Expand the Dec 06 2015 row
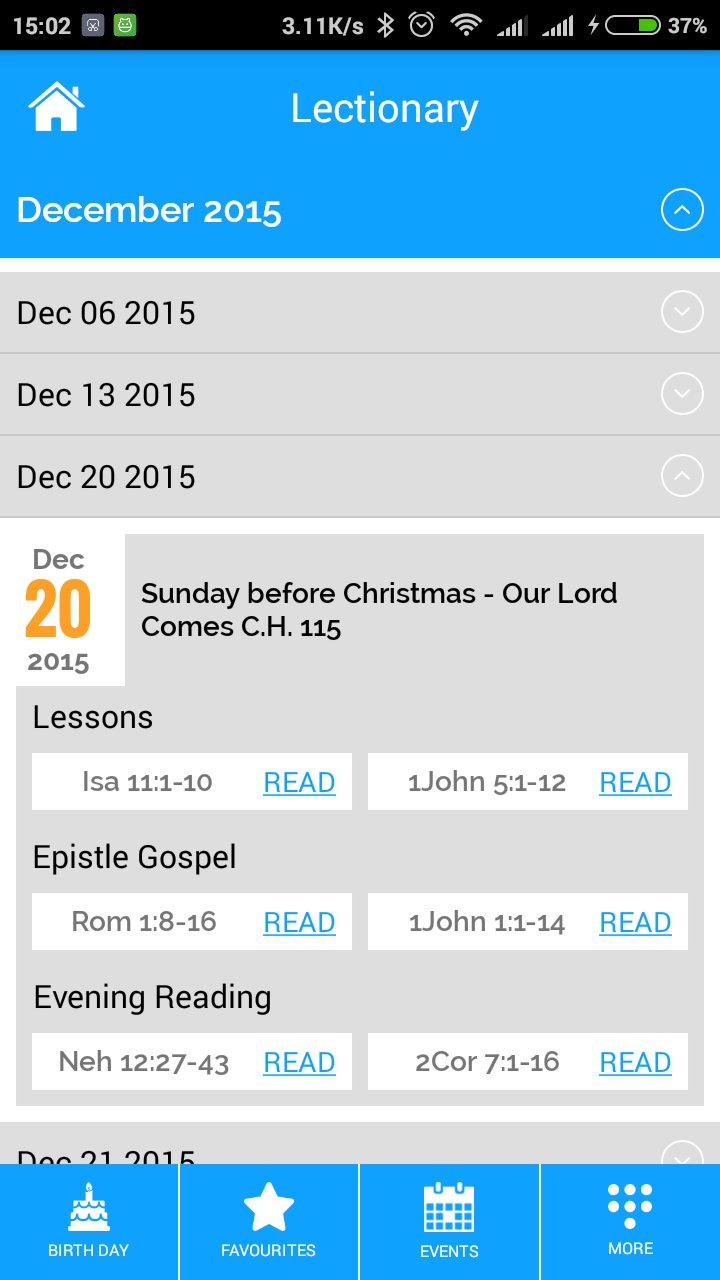Viewport: 720px width, 1280px height. [682, 313]
